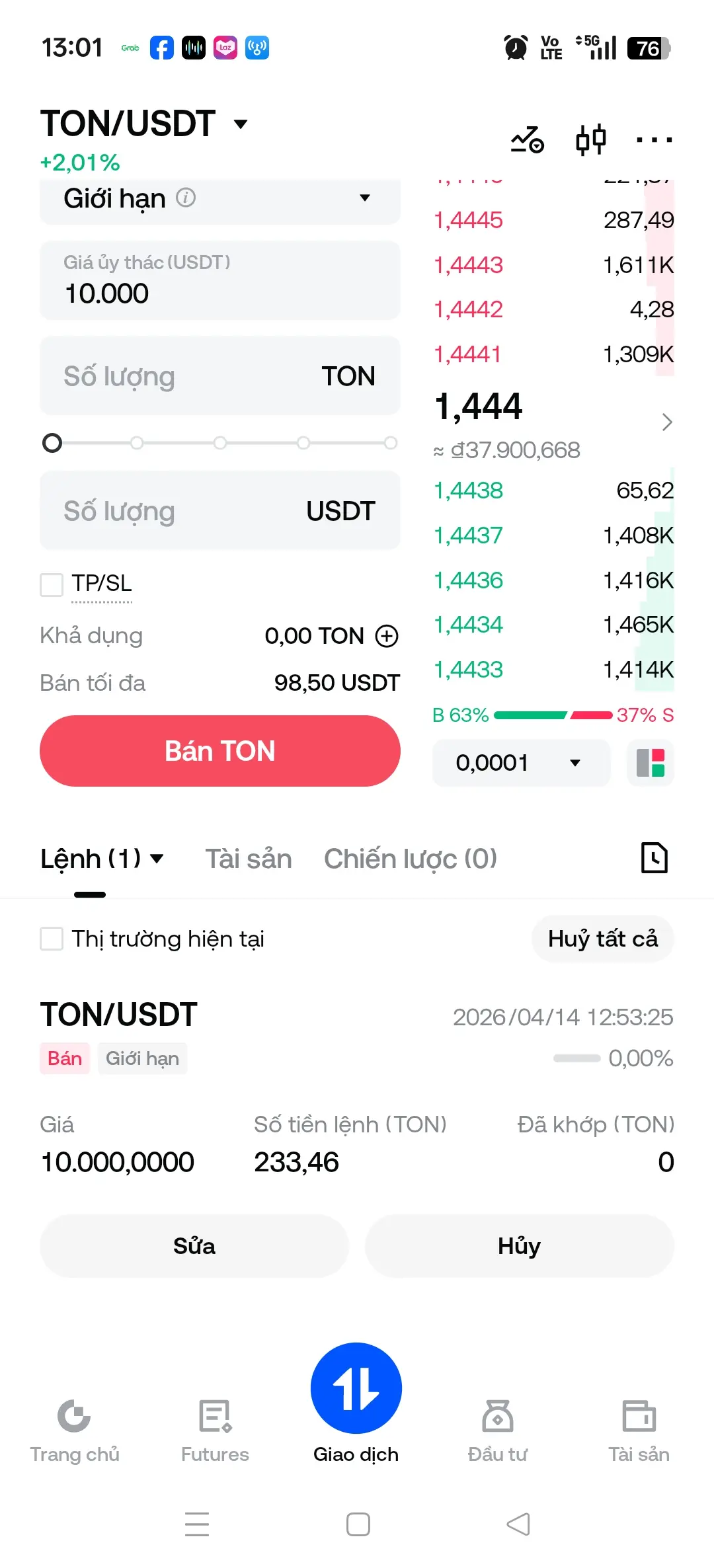
Task: Check the Thị trường hiện tại box
Action: 52,939
